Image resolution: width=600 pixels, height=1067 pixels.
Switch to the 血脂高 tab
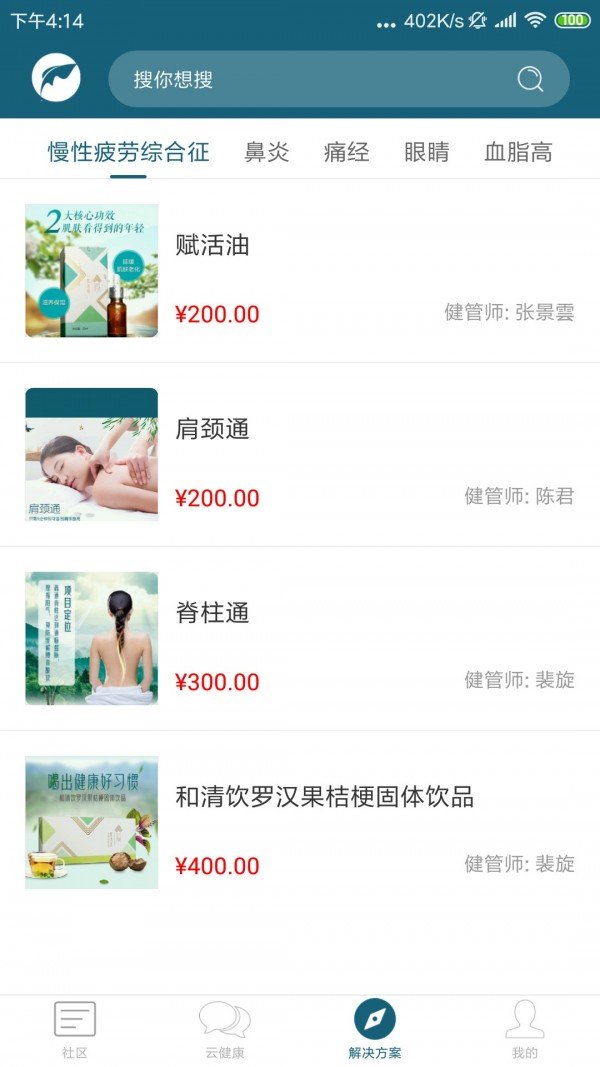tap(518, 152)
